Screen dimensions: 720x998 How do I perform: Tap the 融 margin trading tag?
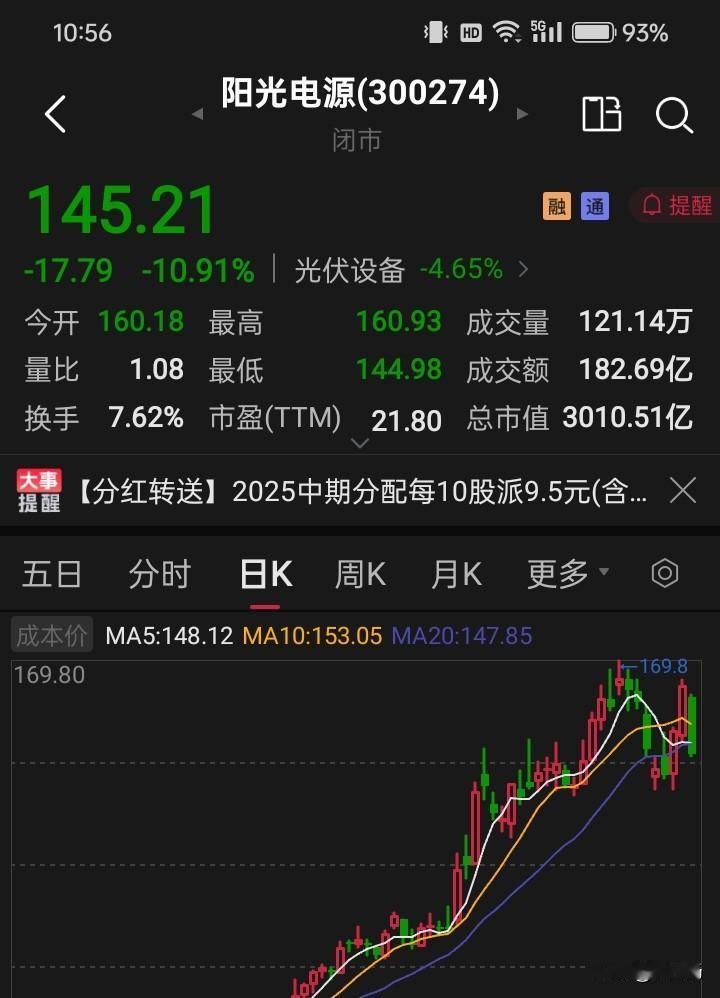pos(557,206)
